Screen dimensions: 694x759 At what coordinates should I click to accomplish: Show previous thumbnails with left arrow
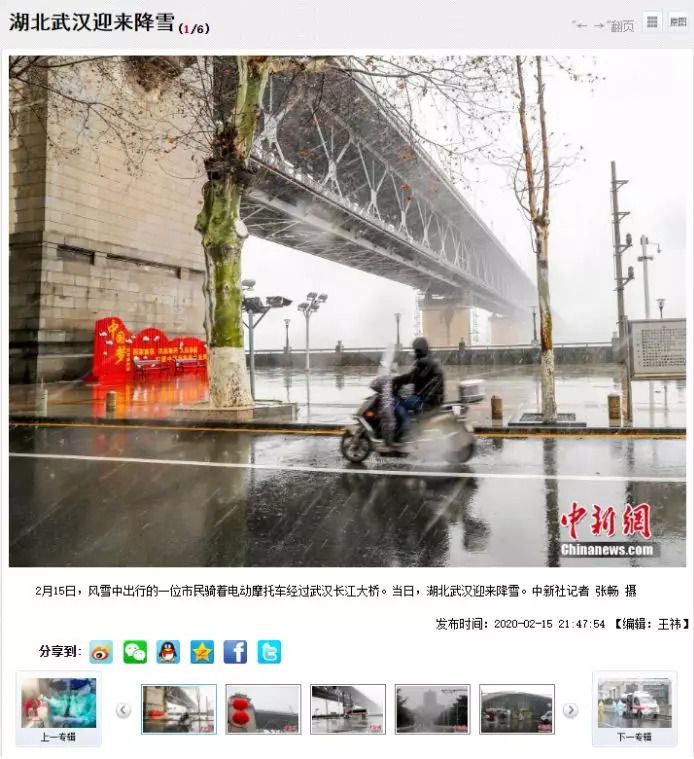click(x=123, y=710)
